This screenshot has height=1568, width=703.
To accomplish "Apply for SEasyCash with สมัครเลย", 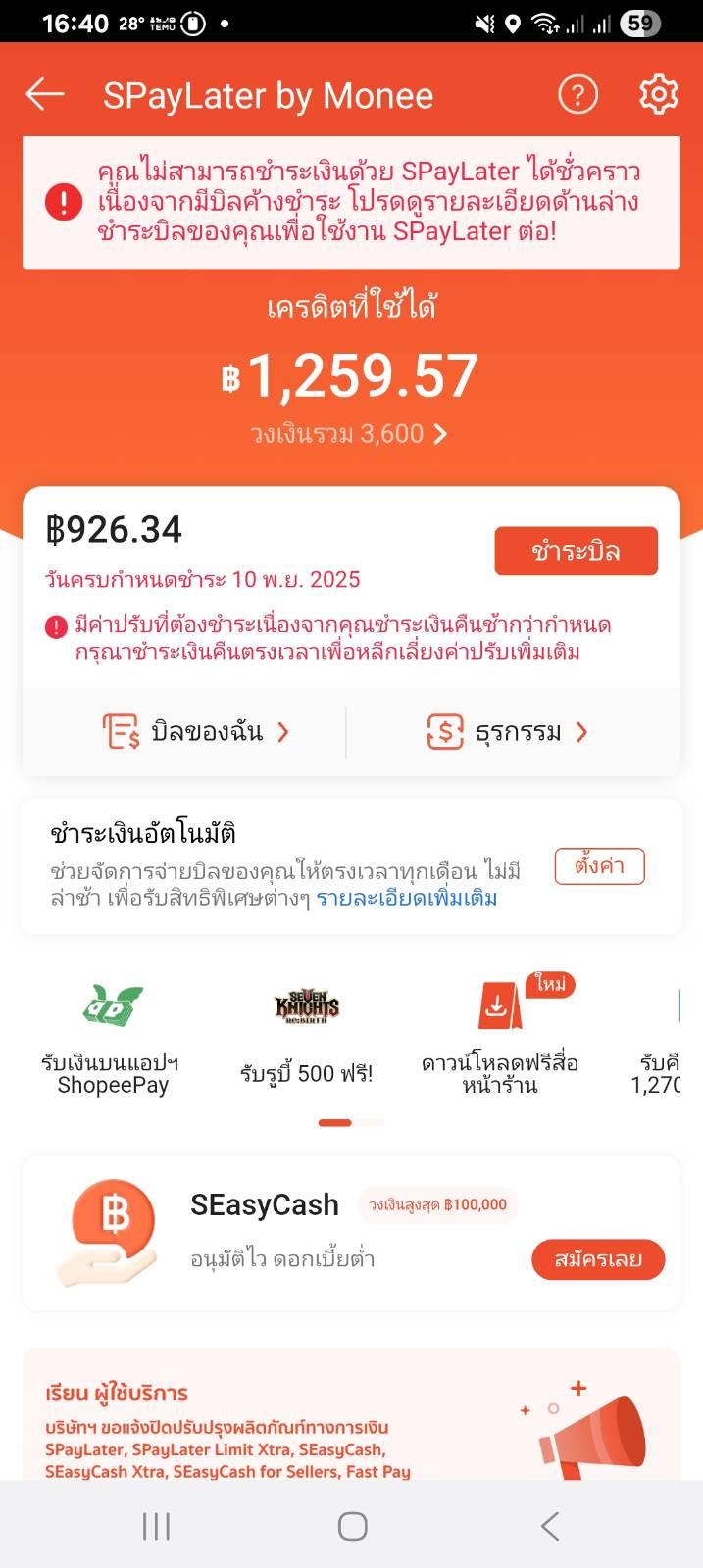I will [597, 1259].
